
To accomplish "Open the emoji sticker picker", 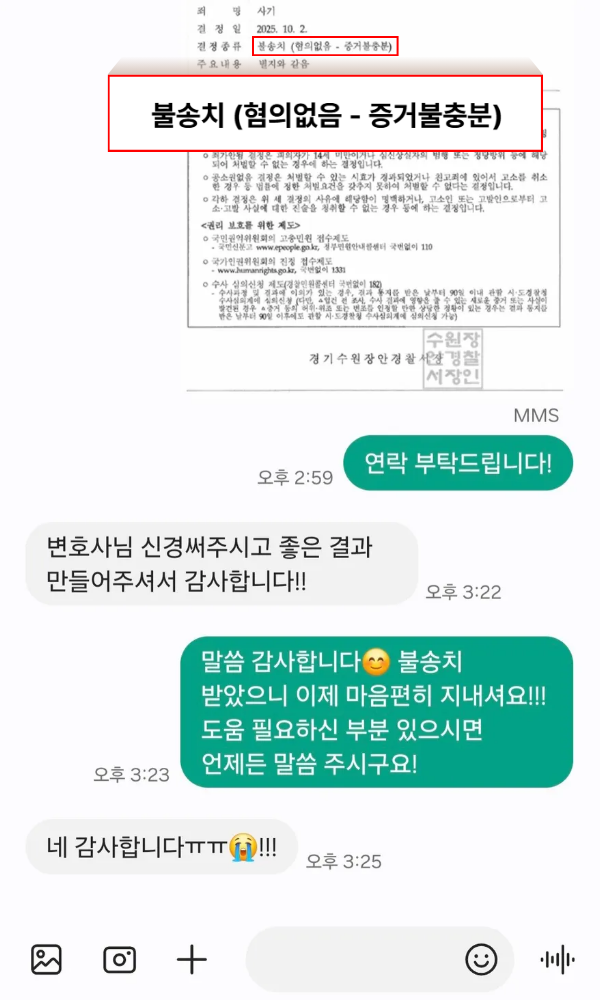I will (x=481, y=960).
